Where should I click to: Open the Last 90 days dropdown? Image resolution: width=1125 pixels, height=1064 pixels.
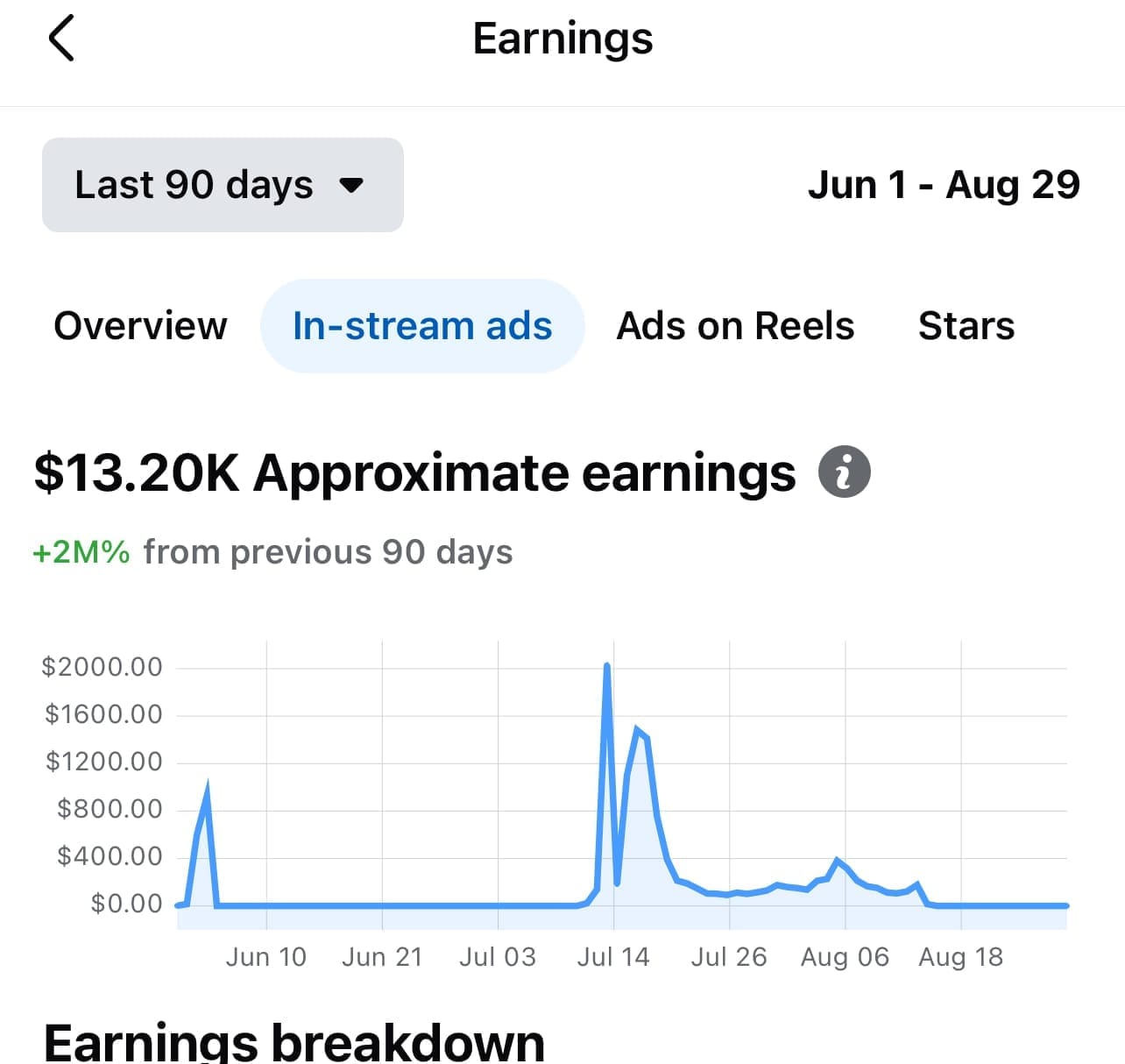coord(223,185)
